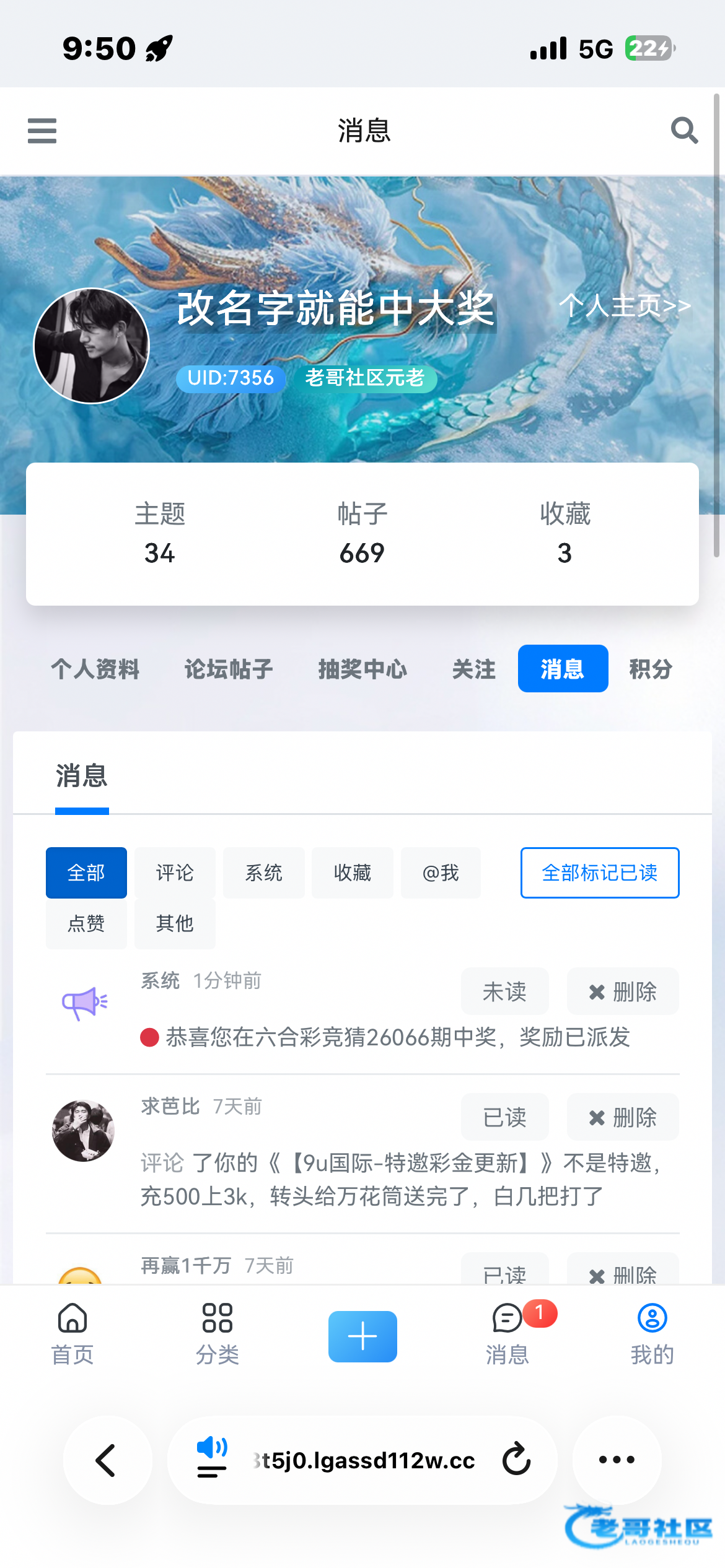Reload the page in browser bar
725x1568 pixels.
pyautogui.click(x=517, y=1460)
